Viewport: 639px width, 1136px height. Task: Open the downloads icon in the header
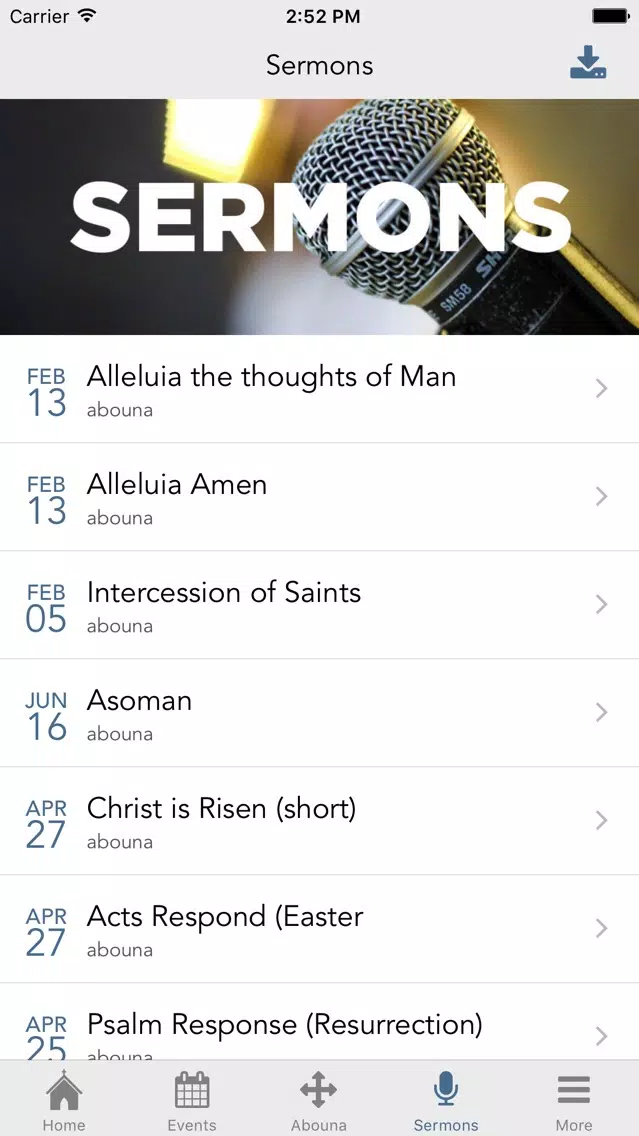588,63
